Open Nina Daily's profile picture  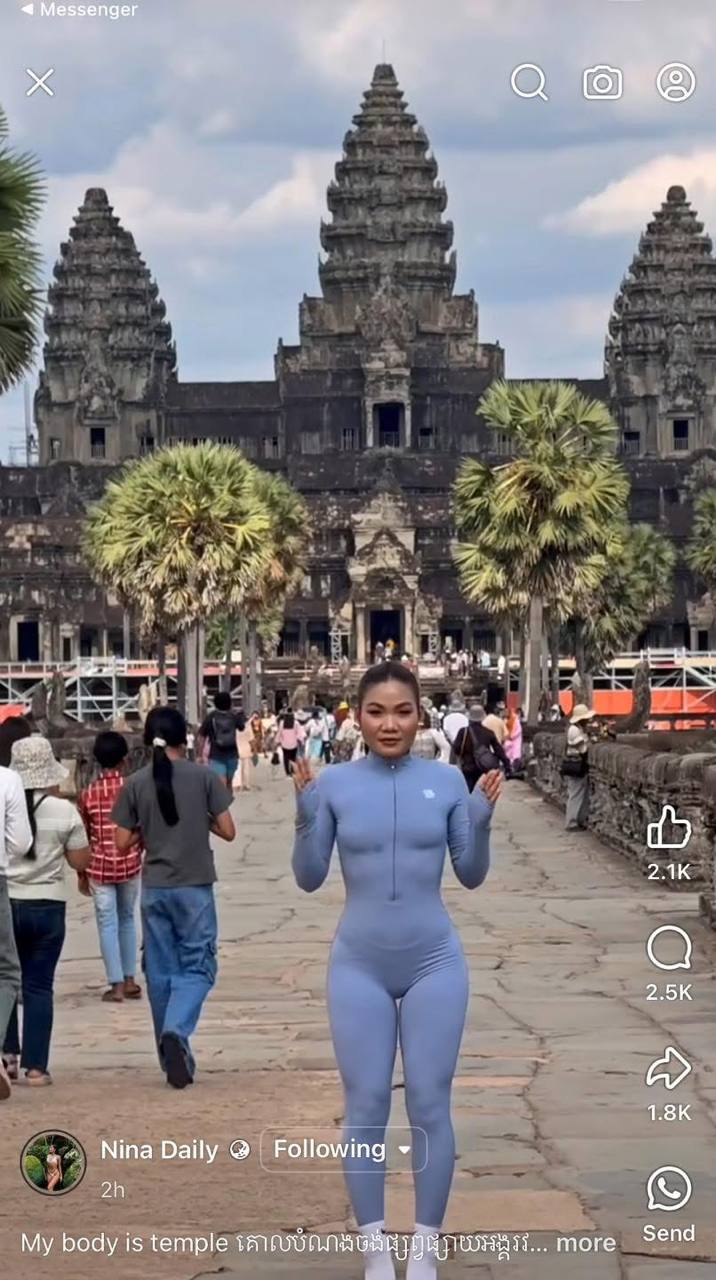pyautogui.click(x=53, y=1162)
